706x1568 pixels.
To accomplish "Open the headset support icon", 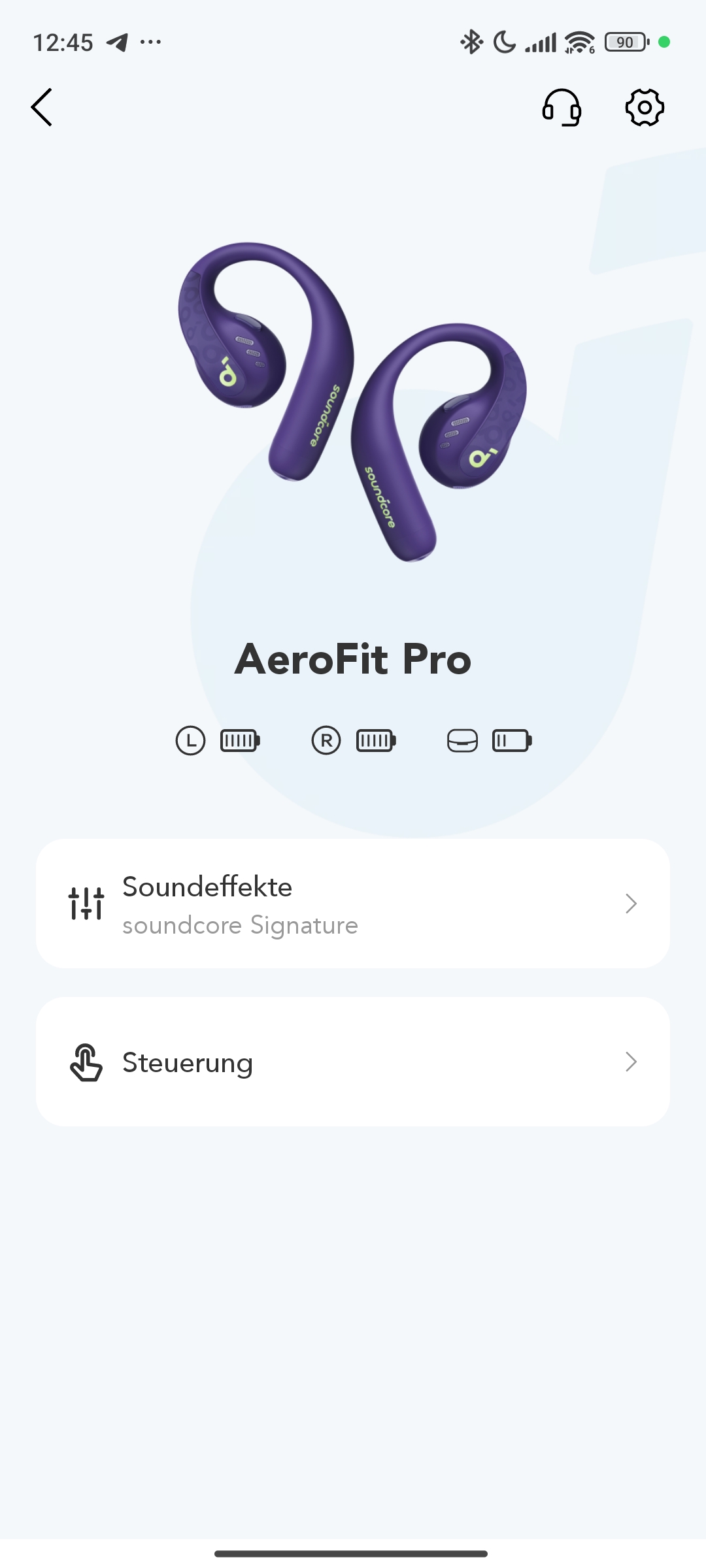I will [562, 107].
